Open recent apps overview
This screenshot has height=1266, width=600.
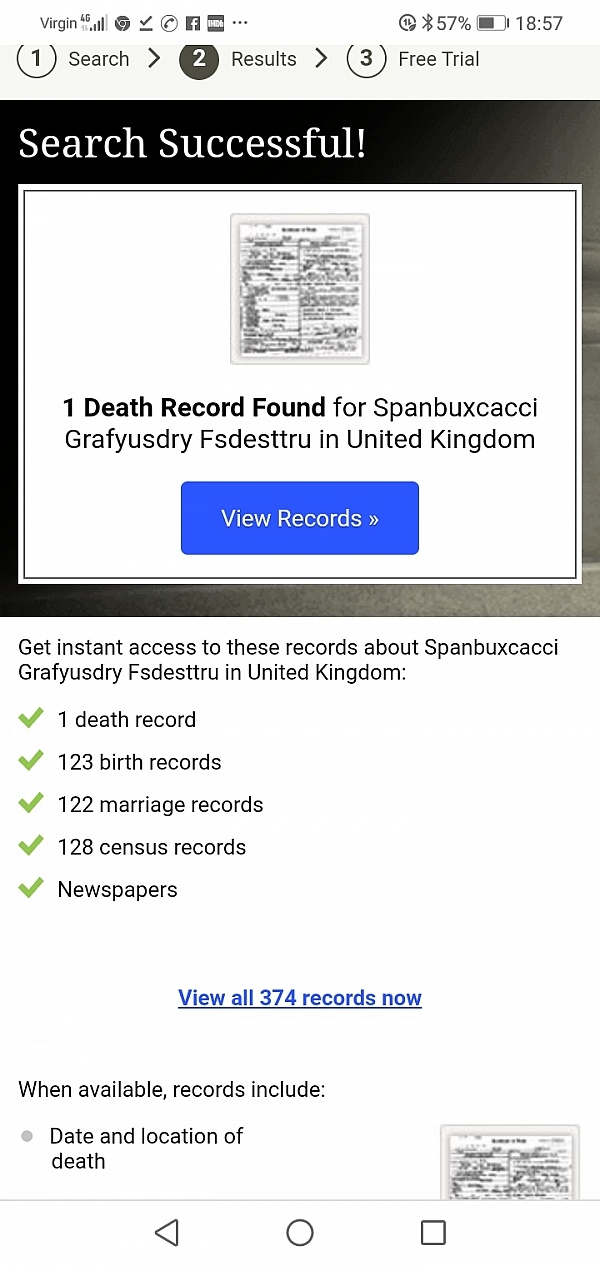coord(432,1232)
